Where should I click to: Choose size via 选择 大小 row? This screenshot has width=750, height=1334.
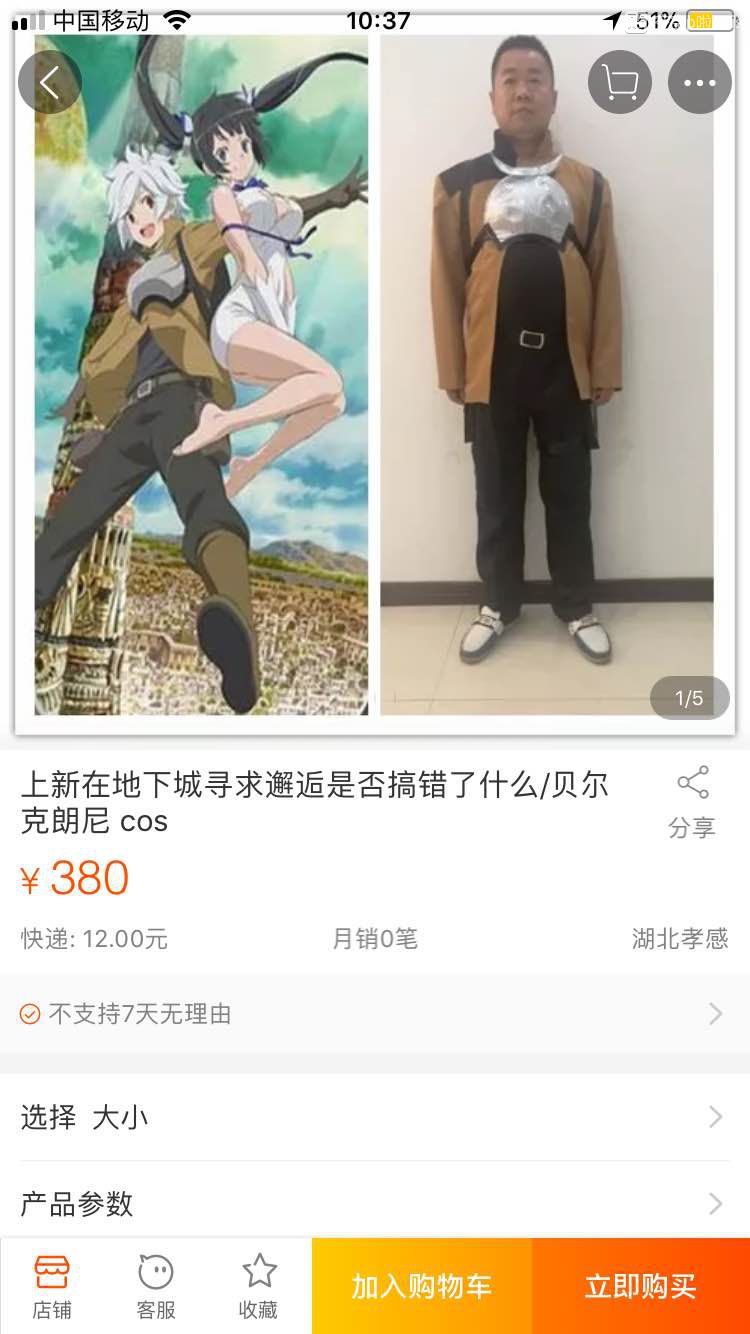click(x=375, y=1117)
